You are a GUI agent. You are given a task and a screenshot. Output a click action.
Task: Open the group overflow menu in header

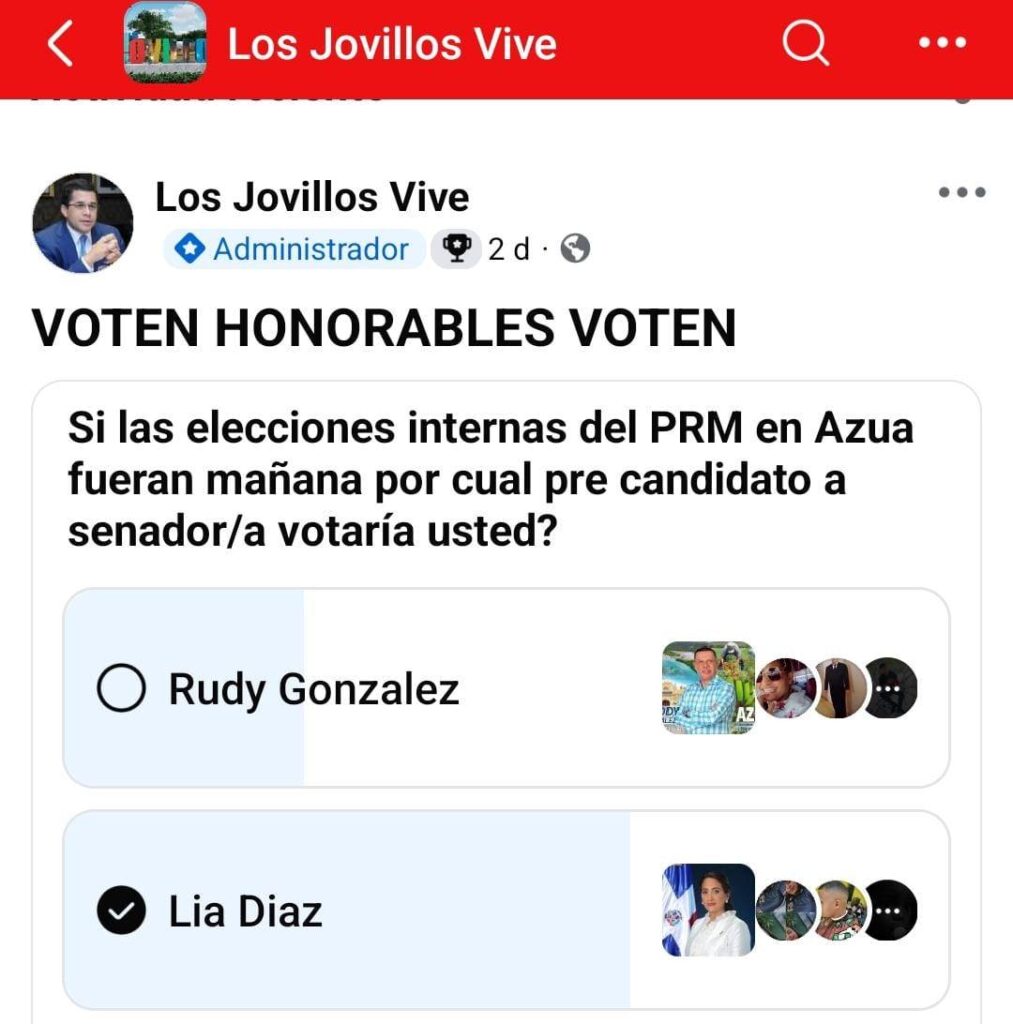coord(942,44)
